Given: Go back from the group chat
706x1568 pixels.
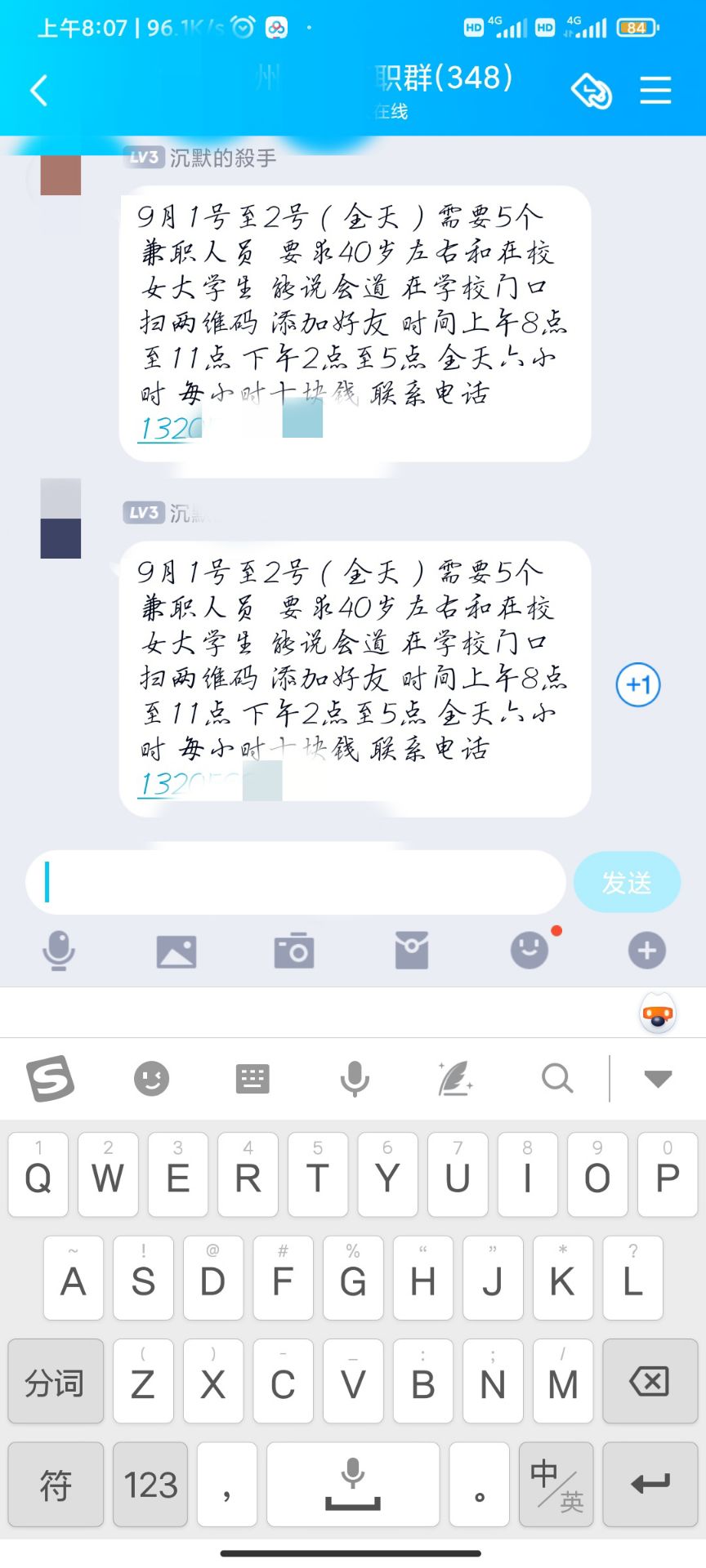Looking at the screenshot, I should pyautogui.click(x=39, y=90).
